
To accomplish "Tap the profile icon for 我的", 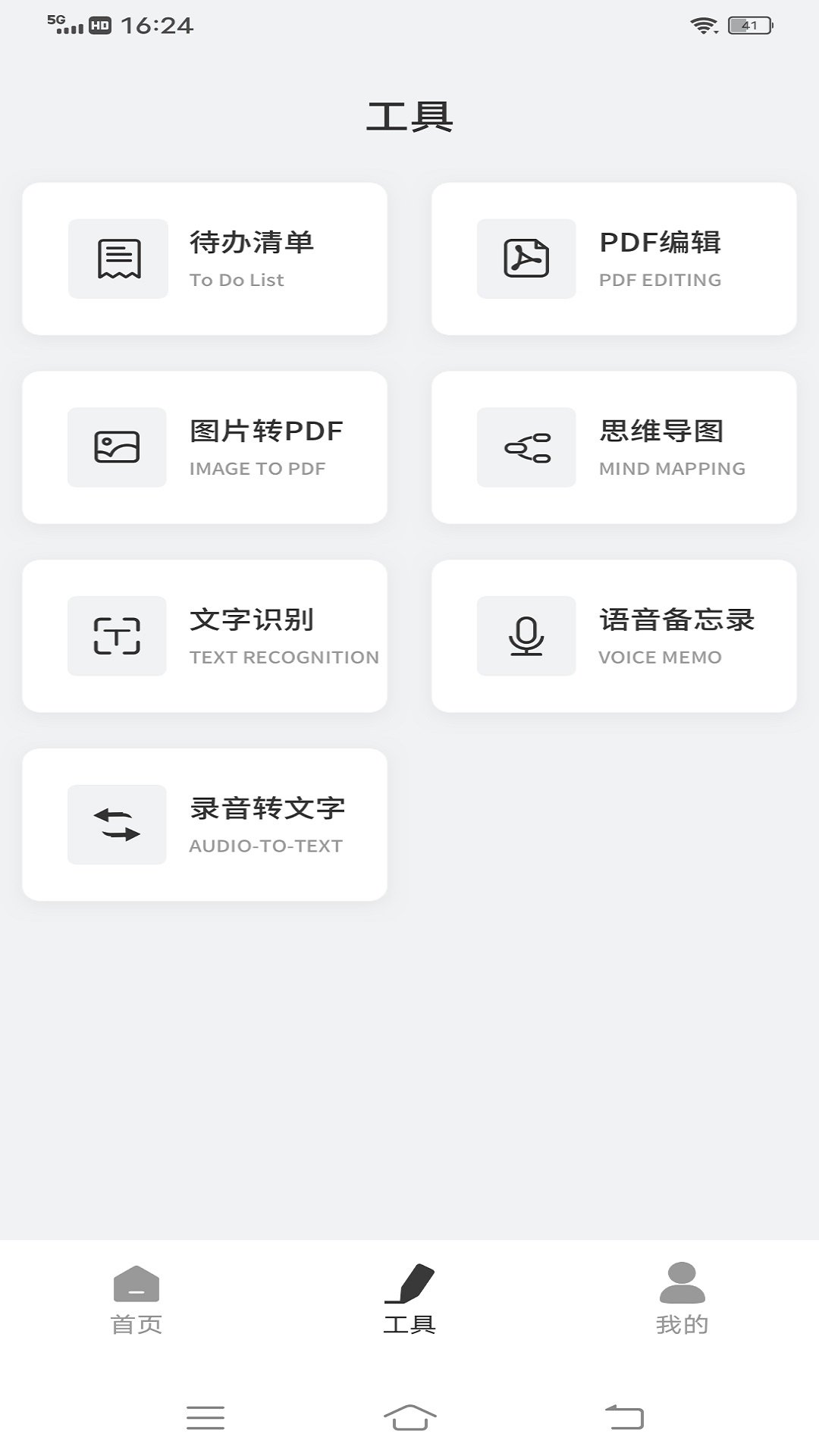I will 682,1278.
